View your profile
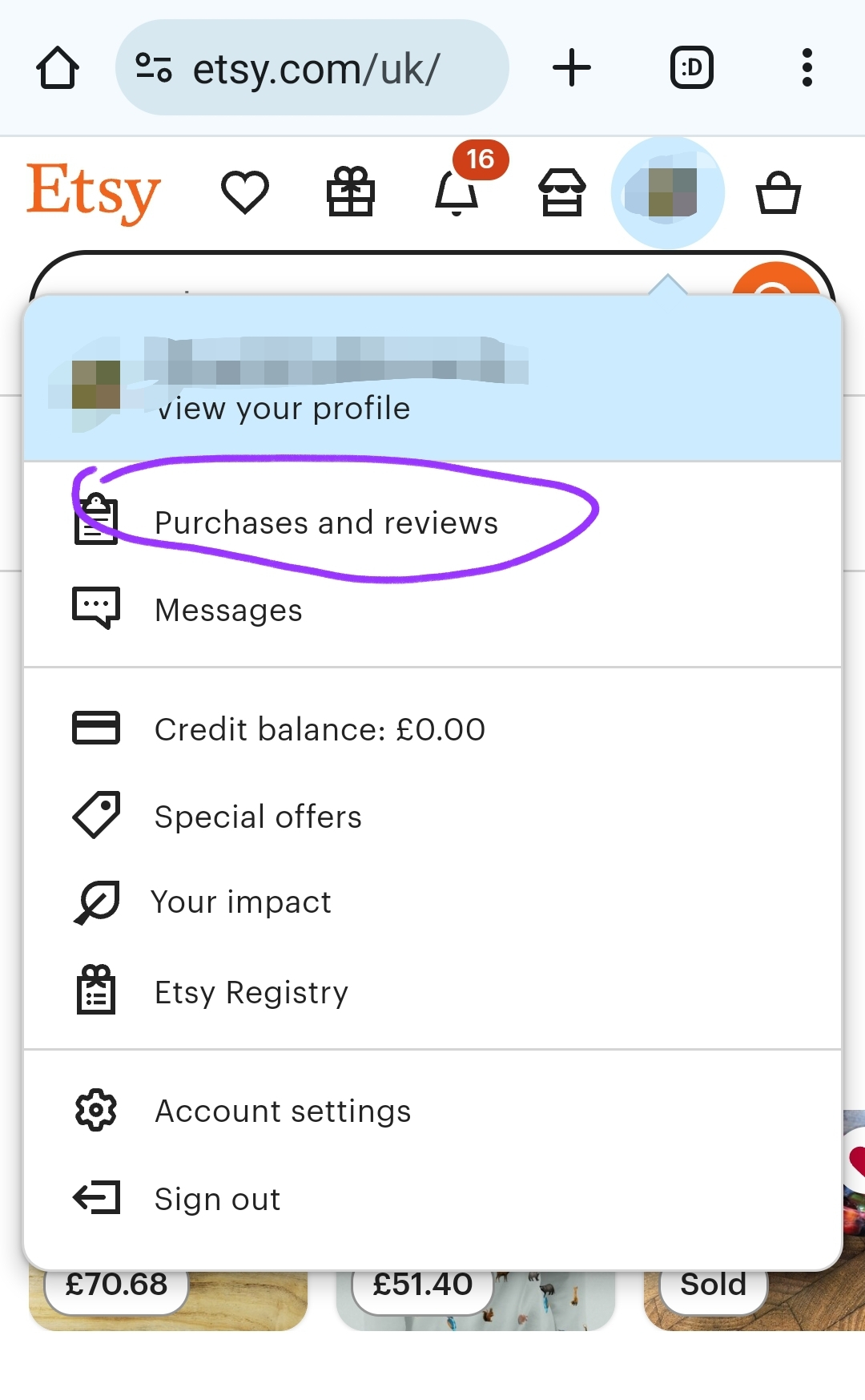865x1400 pixels. pyautogui.click(x=432, y=379)
